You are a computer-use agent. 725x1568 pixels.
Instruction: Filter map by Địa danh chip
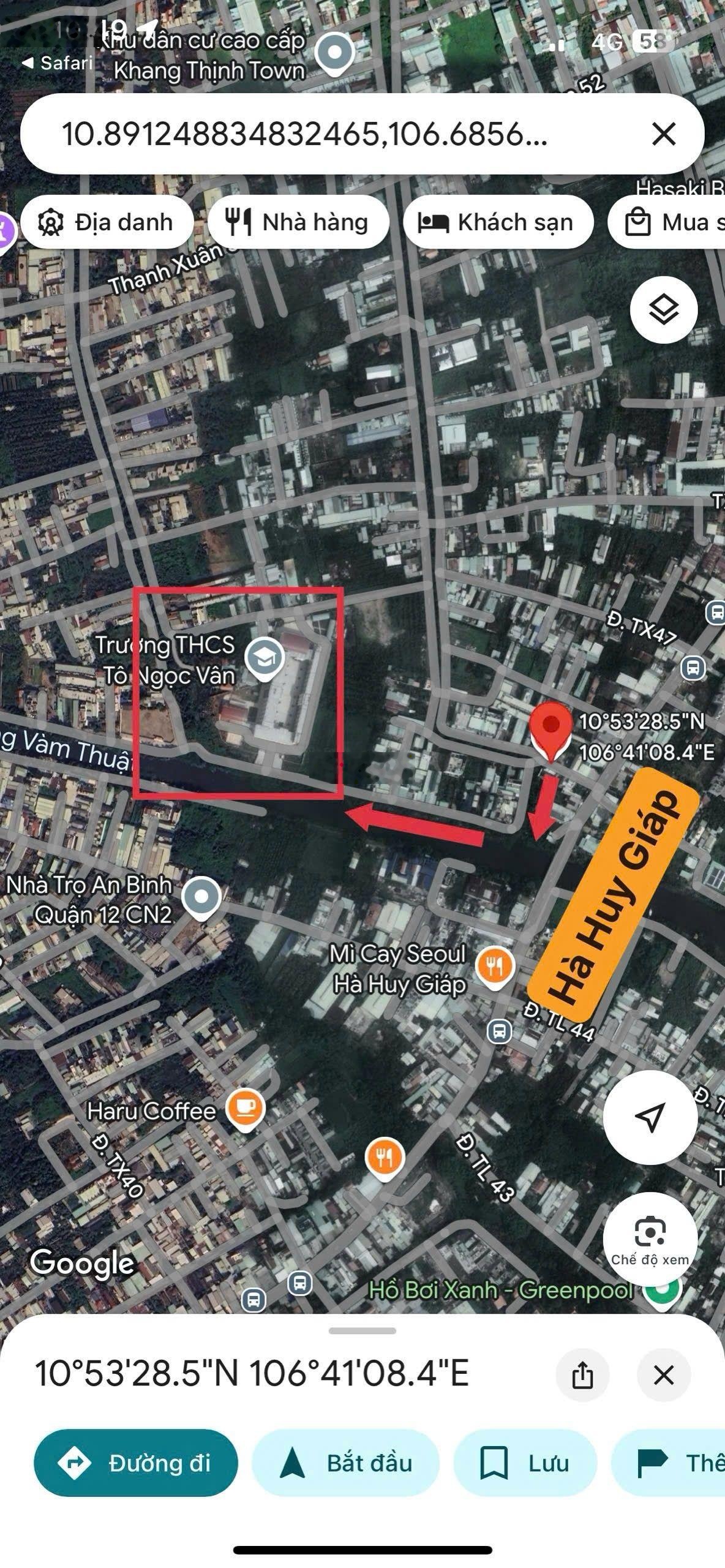107,222
